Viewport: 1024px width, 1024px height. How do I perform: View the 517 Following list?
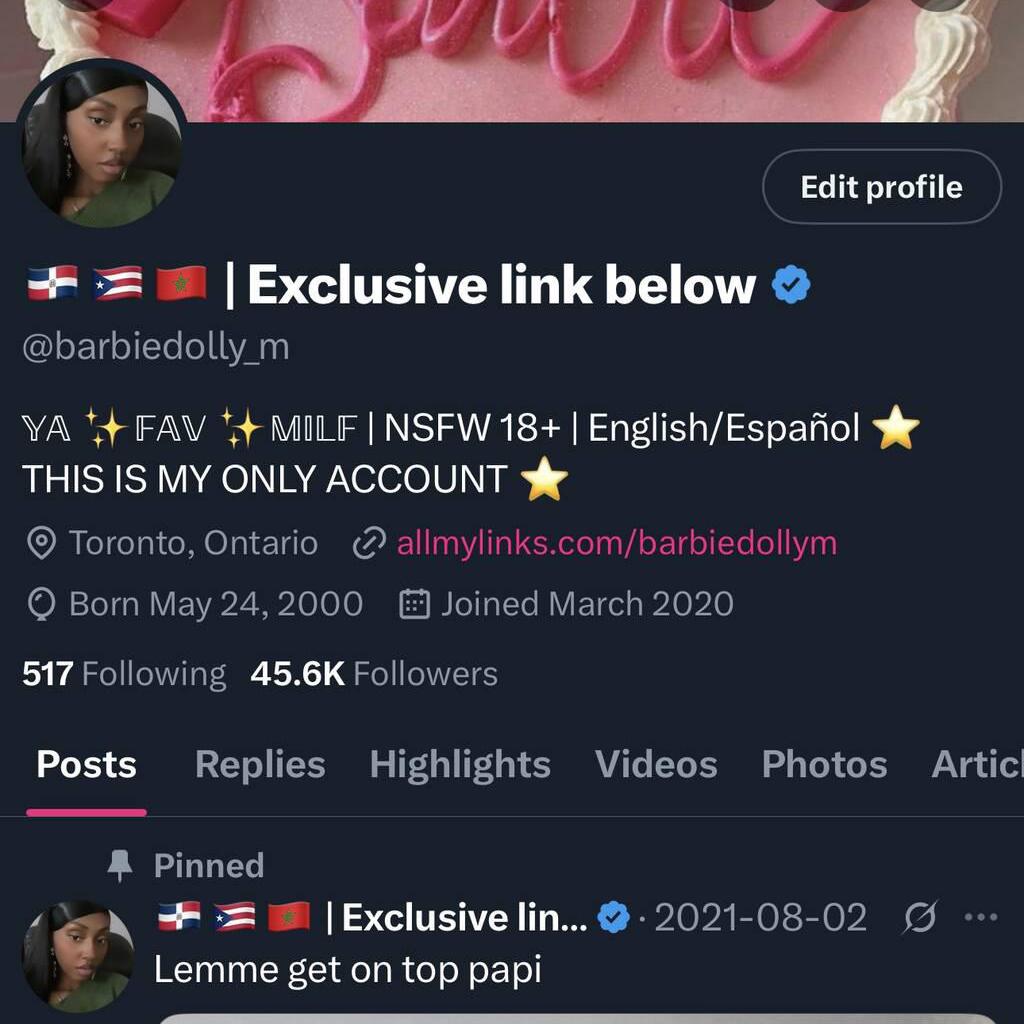124,674
